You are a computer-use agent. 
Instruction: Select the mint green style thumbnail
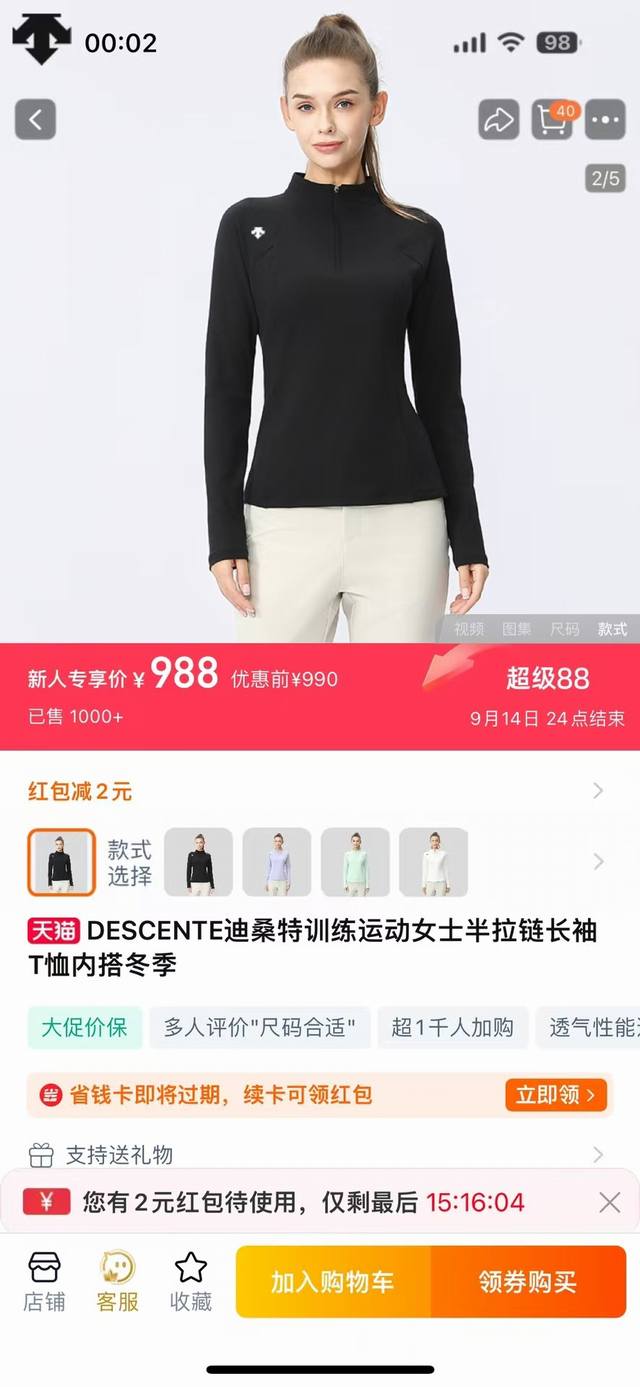(355, 862)
